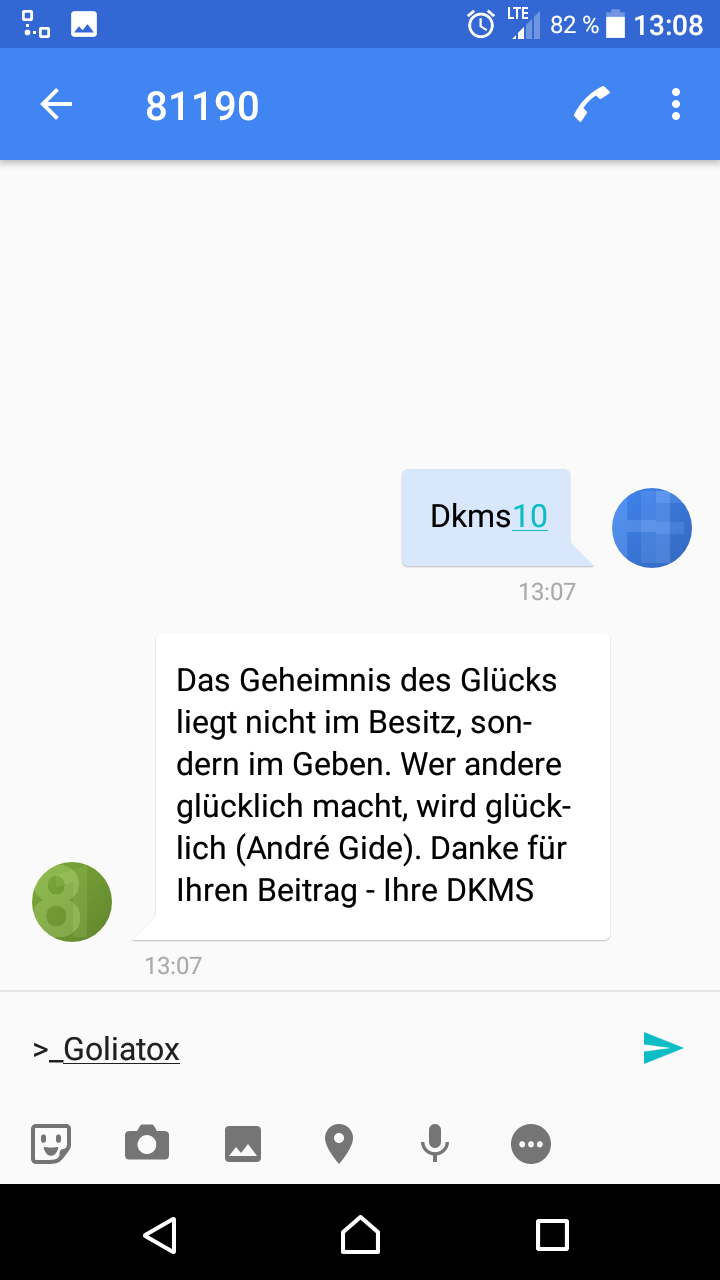720x1280 pixels.
Task: Open more attachment options
Action: [531, 1143]
